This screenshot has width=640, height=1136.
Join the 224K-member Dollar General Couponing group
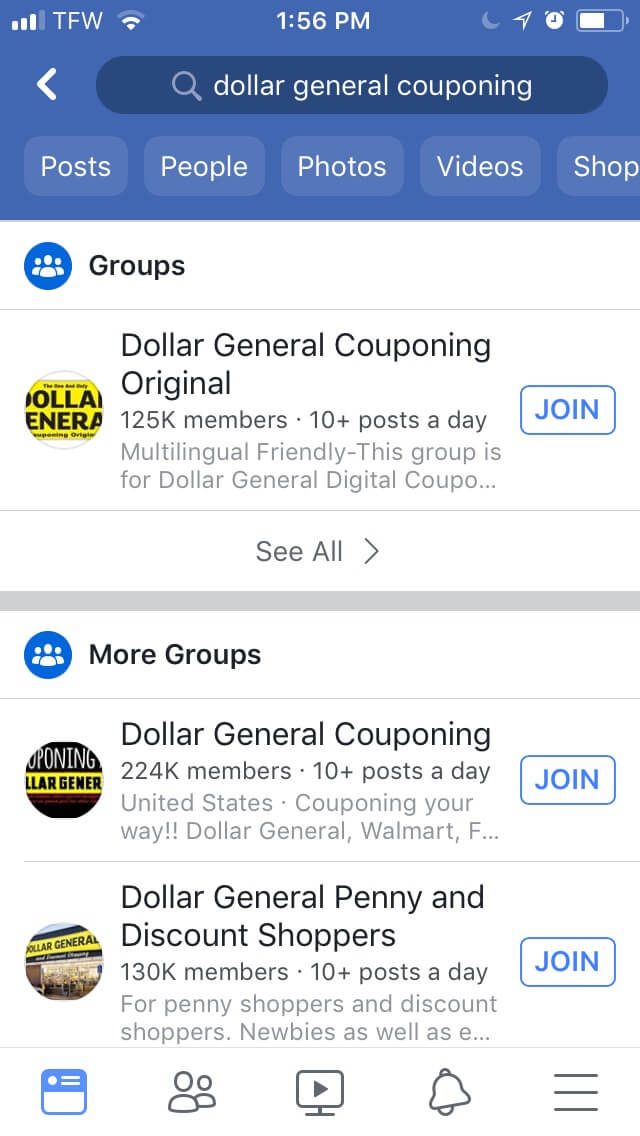point(567,780)
